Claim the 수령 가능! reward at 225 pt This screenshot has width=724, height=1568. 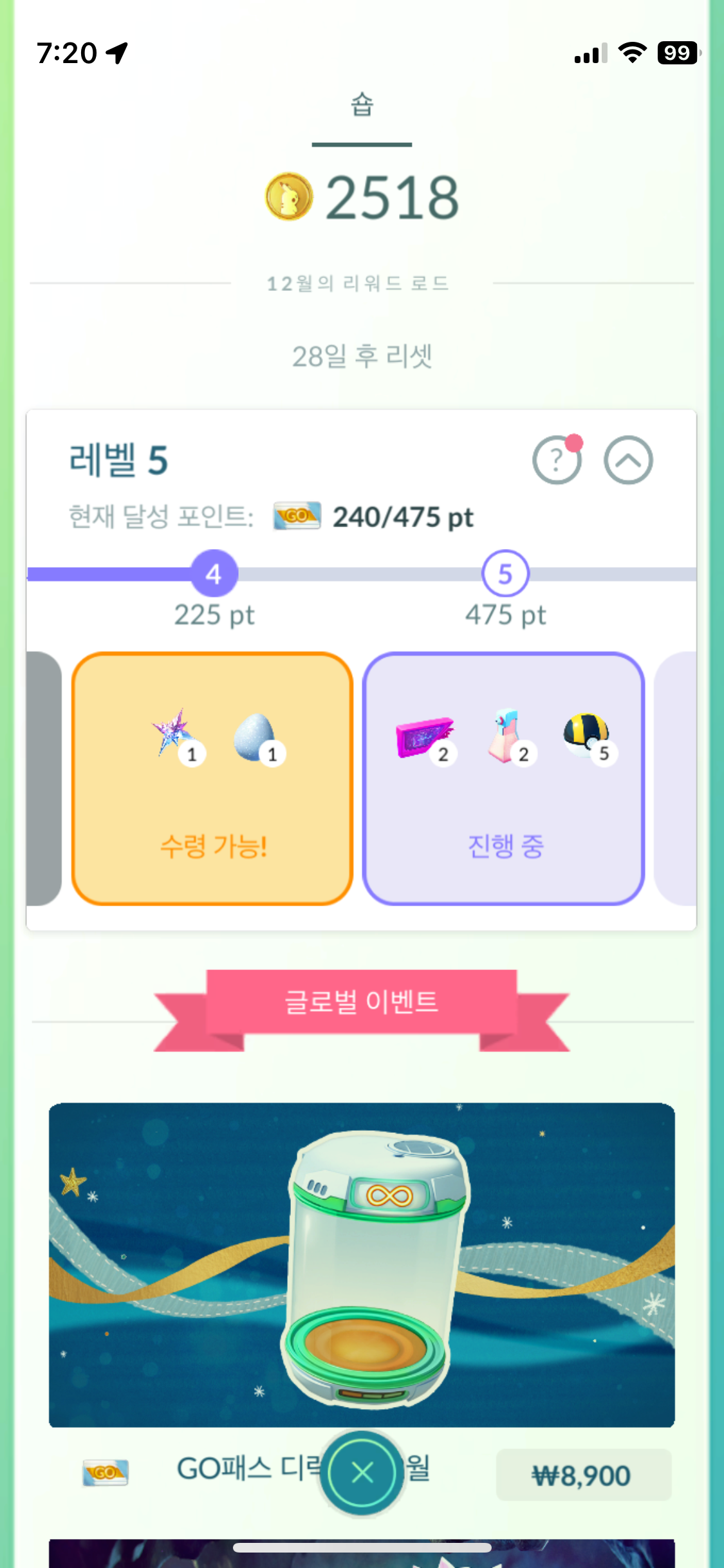point(212,779)
